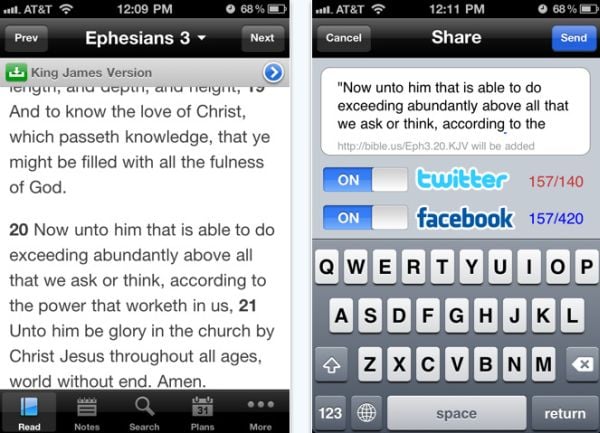Cancel the share dialog
The height and width of the screenshot is (433, 600).
pyautogui.click(x=344, y=38)
